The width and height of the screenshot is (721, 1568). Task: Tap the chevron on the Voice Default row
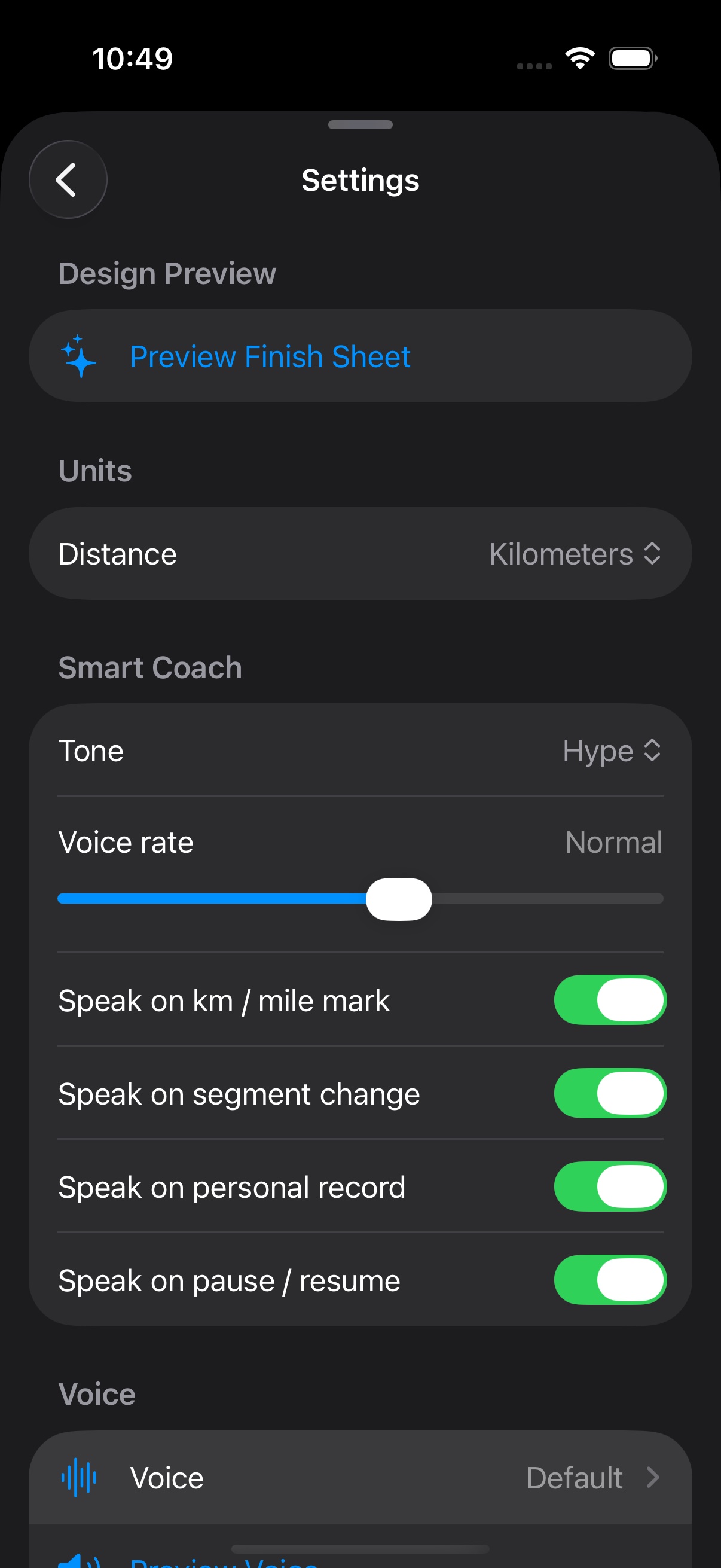pos(654,1477)
